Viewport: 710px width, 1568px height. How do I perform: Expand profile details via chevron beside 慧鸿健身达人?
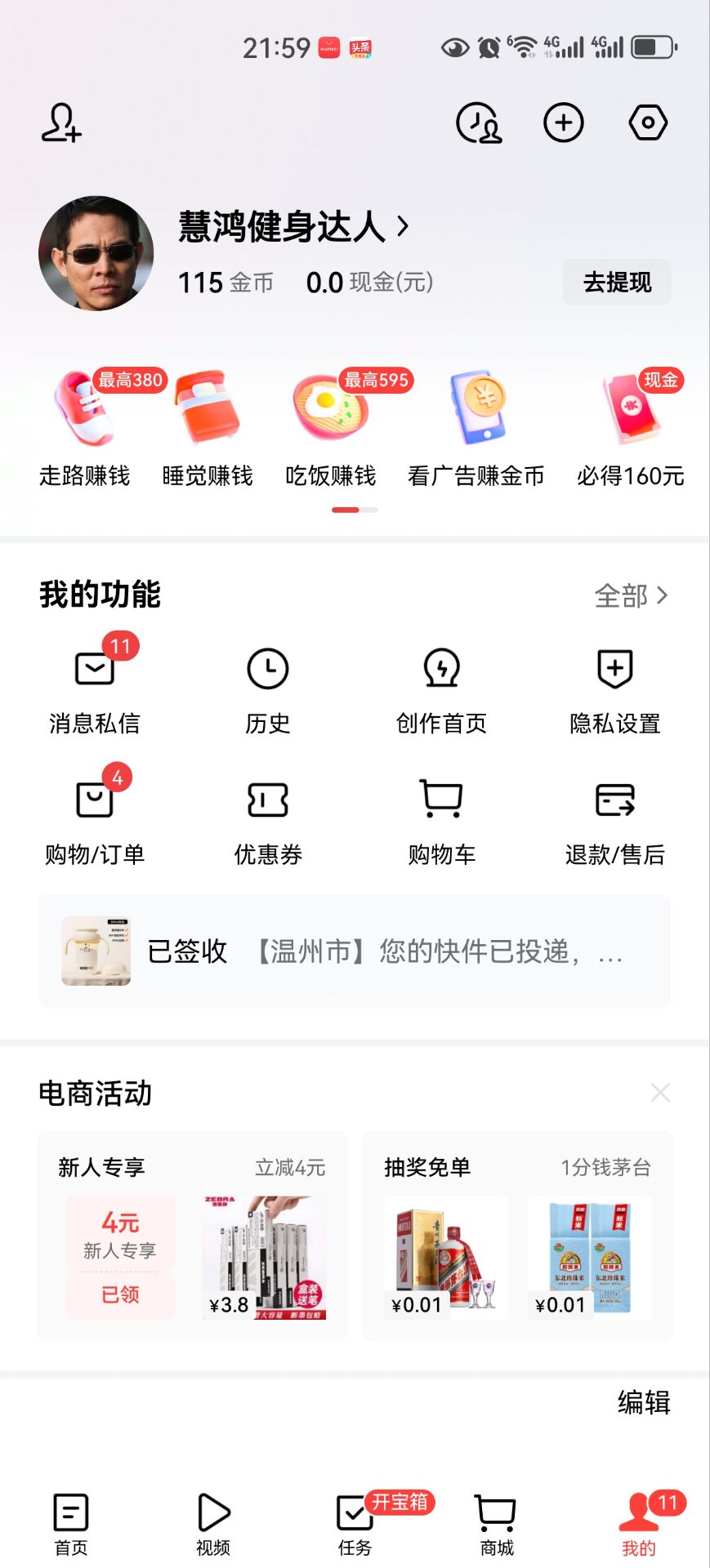coord(400,228)
